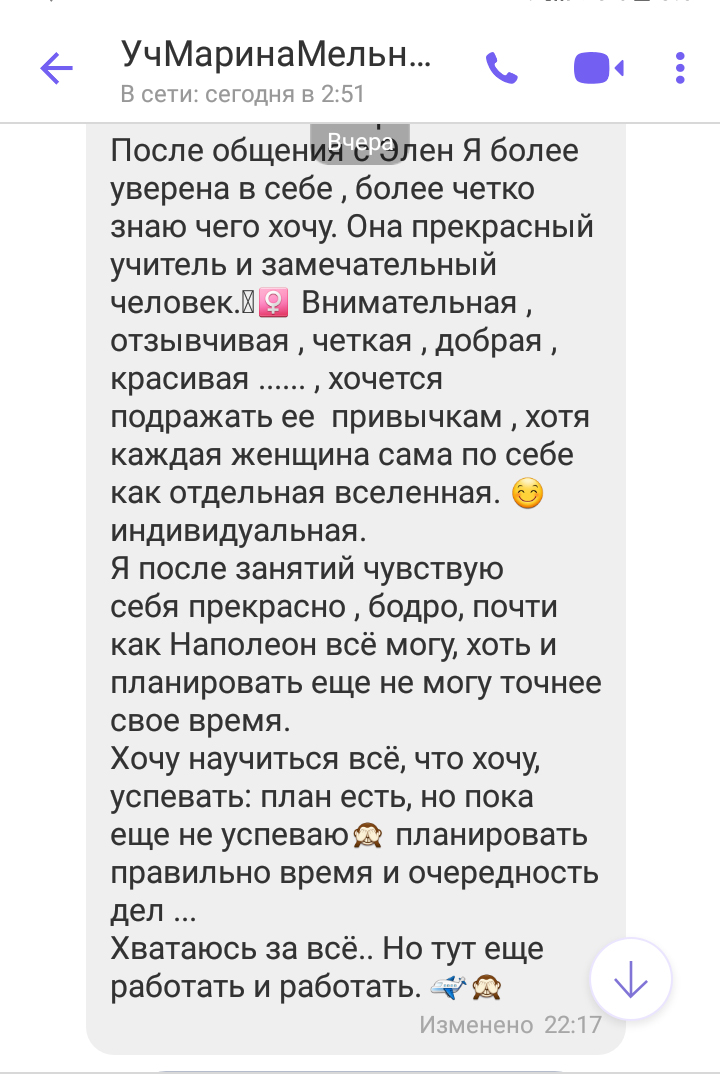This screenshot has height=1076, width=720.
Task: Open the three-dot overflow menu
Action: [680, 68]
